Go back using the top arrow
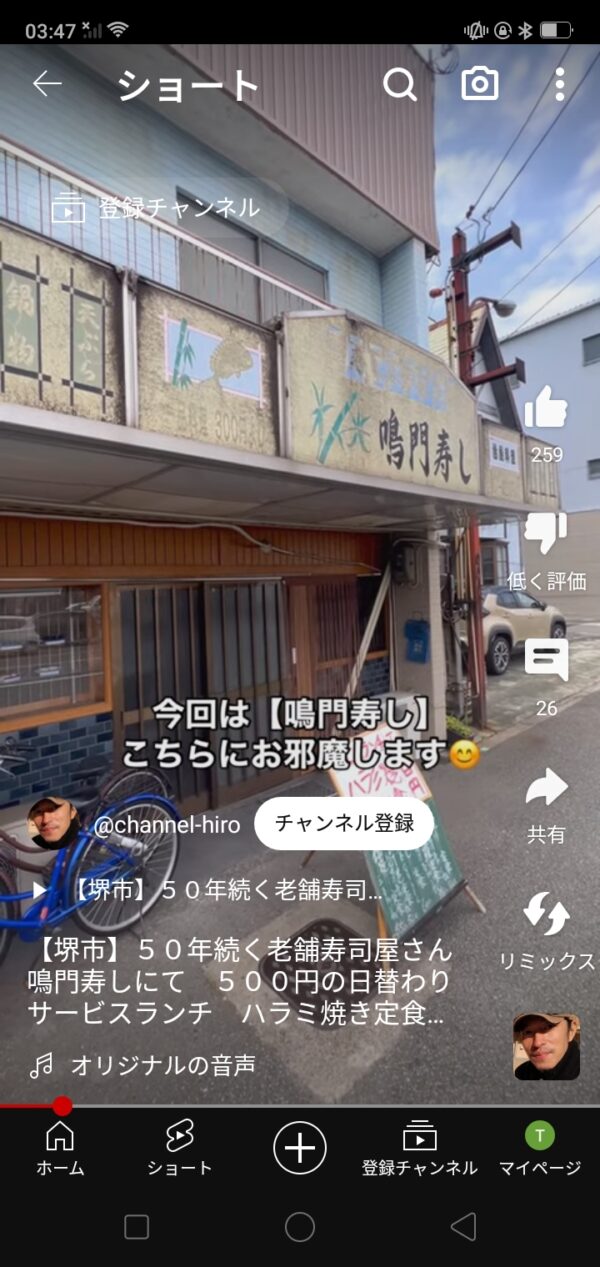This screenshot has width=600, height=1267. click(47, 84)
